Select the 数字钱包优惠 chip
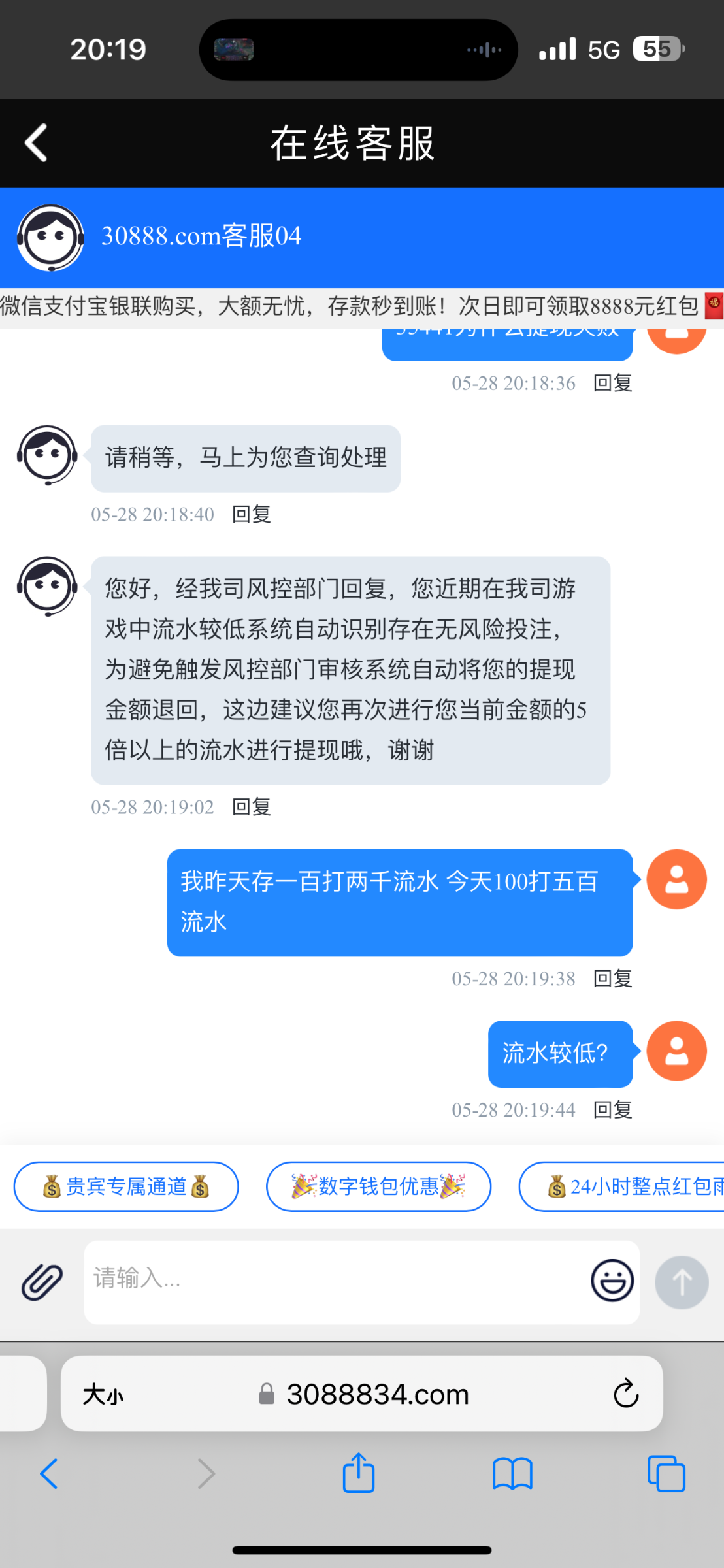724x1568 pixels. pyautogui.click(x=378, y=1186)
